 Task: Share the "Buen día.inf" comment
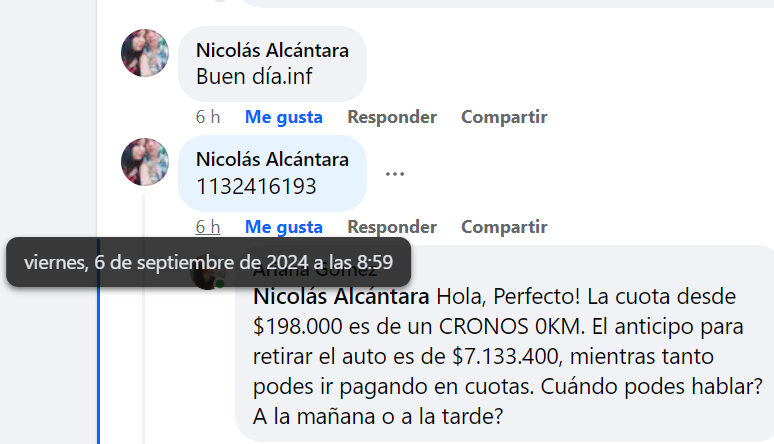pyautogui.click(x=504, y=117)
